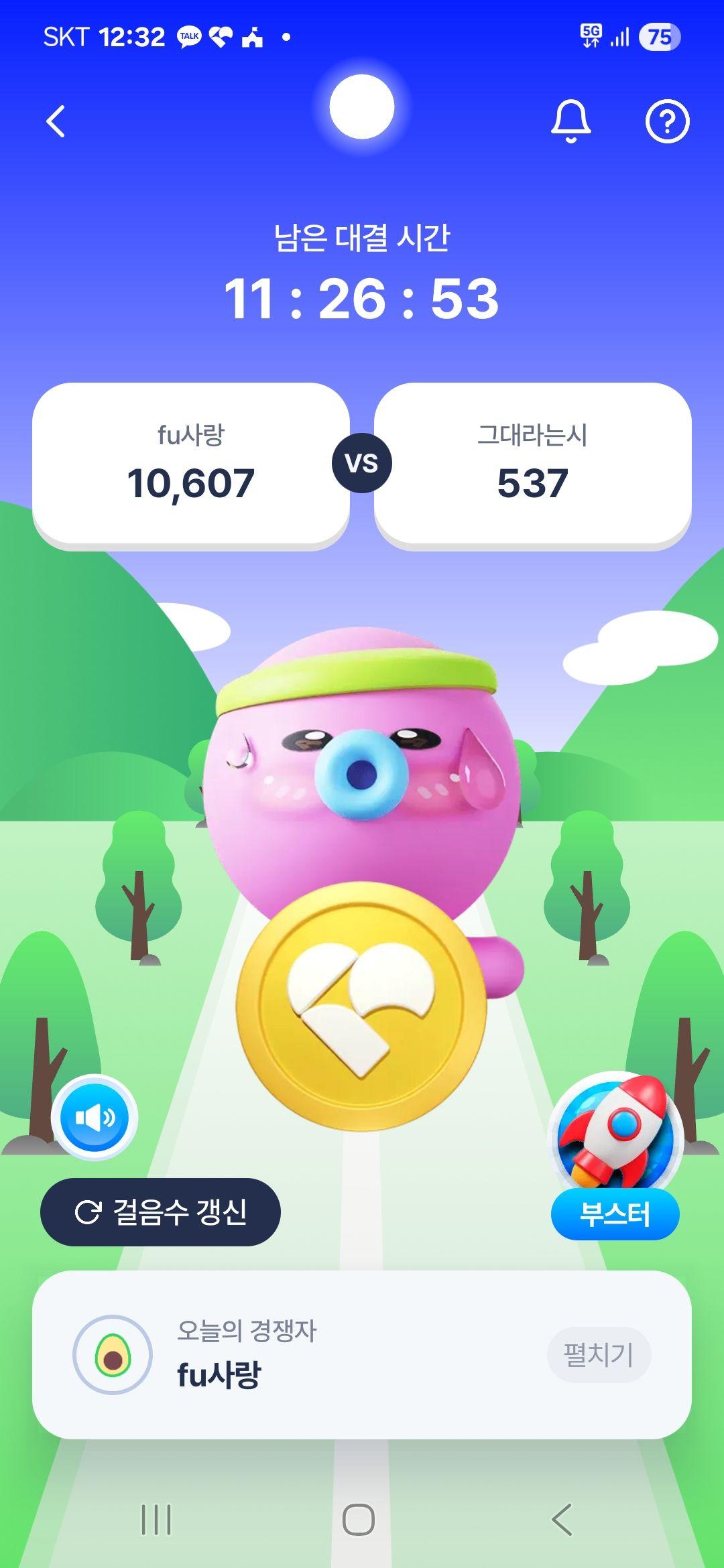Expand today's competitor with 펼치기
The image size is (724, 1568).
[x=599, y=1355]
